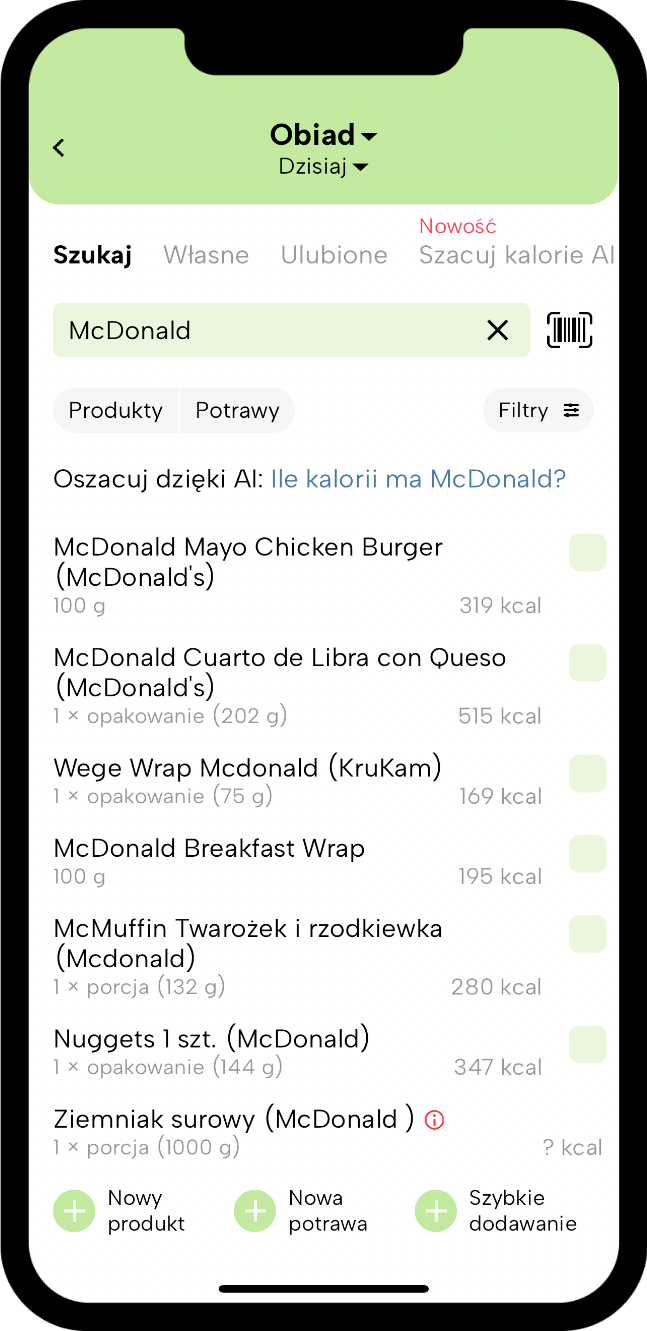
Task: Change the date from Dzisiaj
Action: pos(323,167)
